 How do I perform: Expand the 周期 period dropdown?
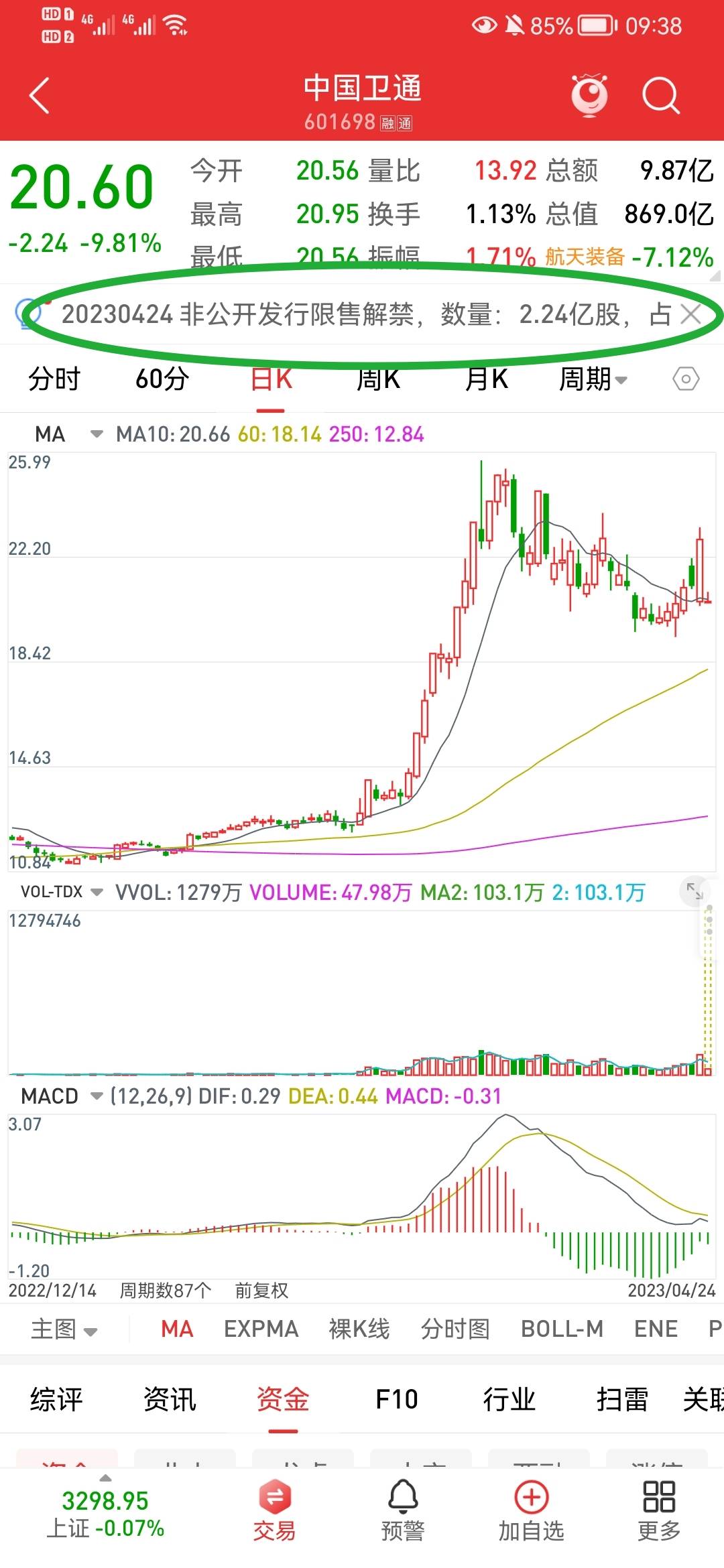coord(593,379)
